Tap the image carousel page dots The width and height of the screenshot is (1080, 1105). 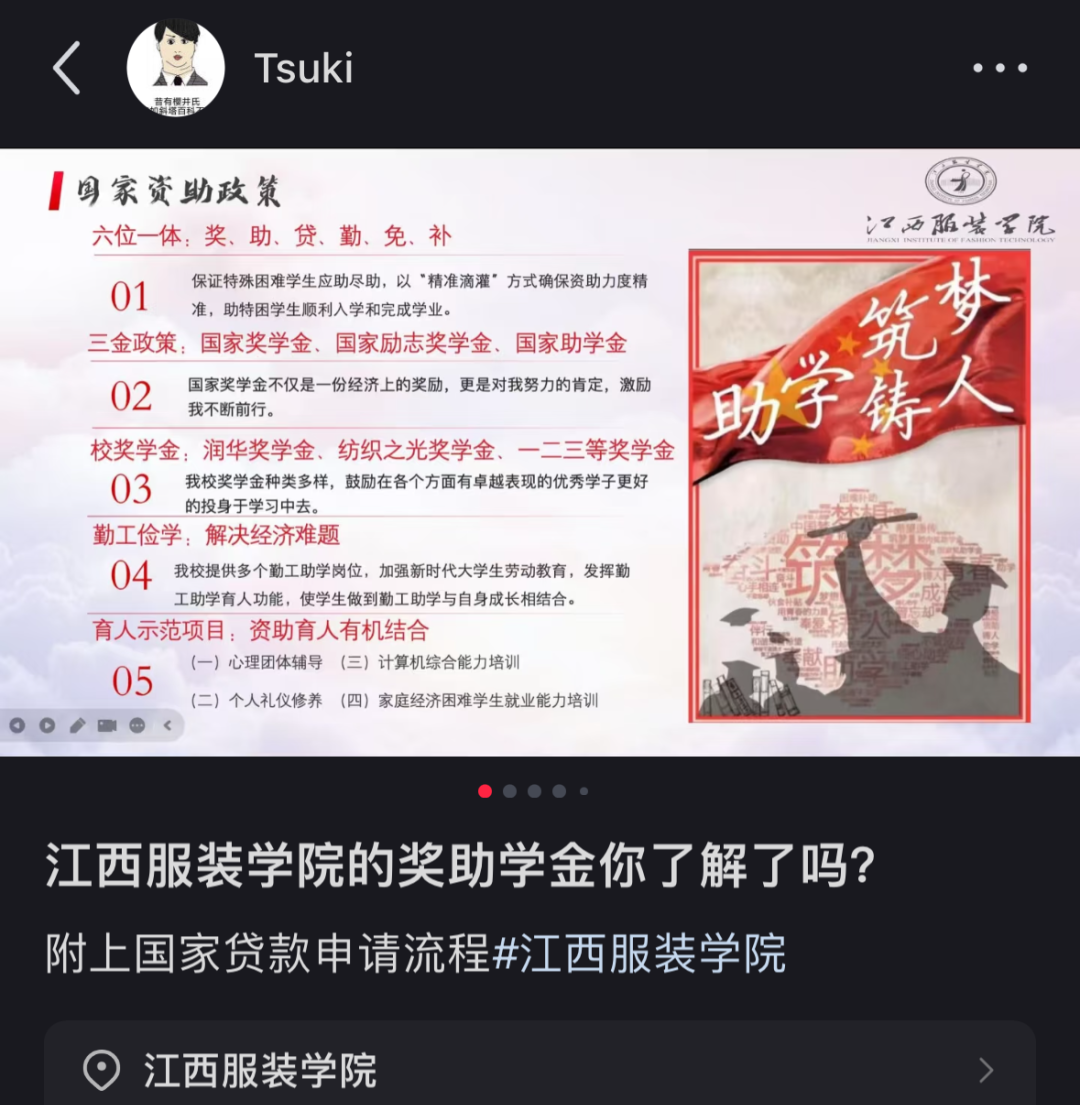tap(534, 791)
